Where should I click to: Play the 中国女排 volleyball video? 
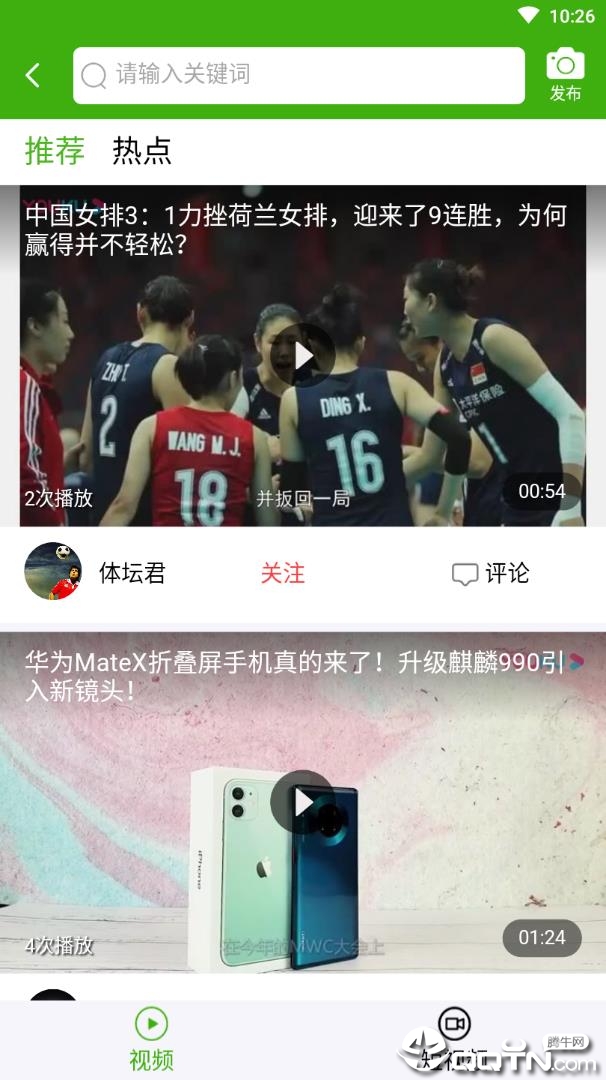coord(302,355)
